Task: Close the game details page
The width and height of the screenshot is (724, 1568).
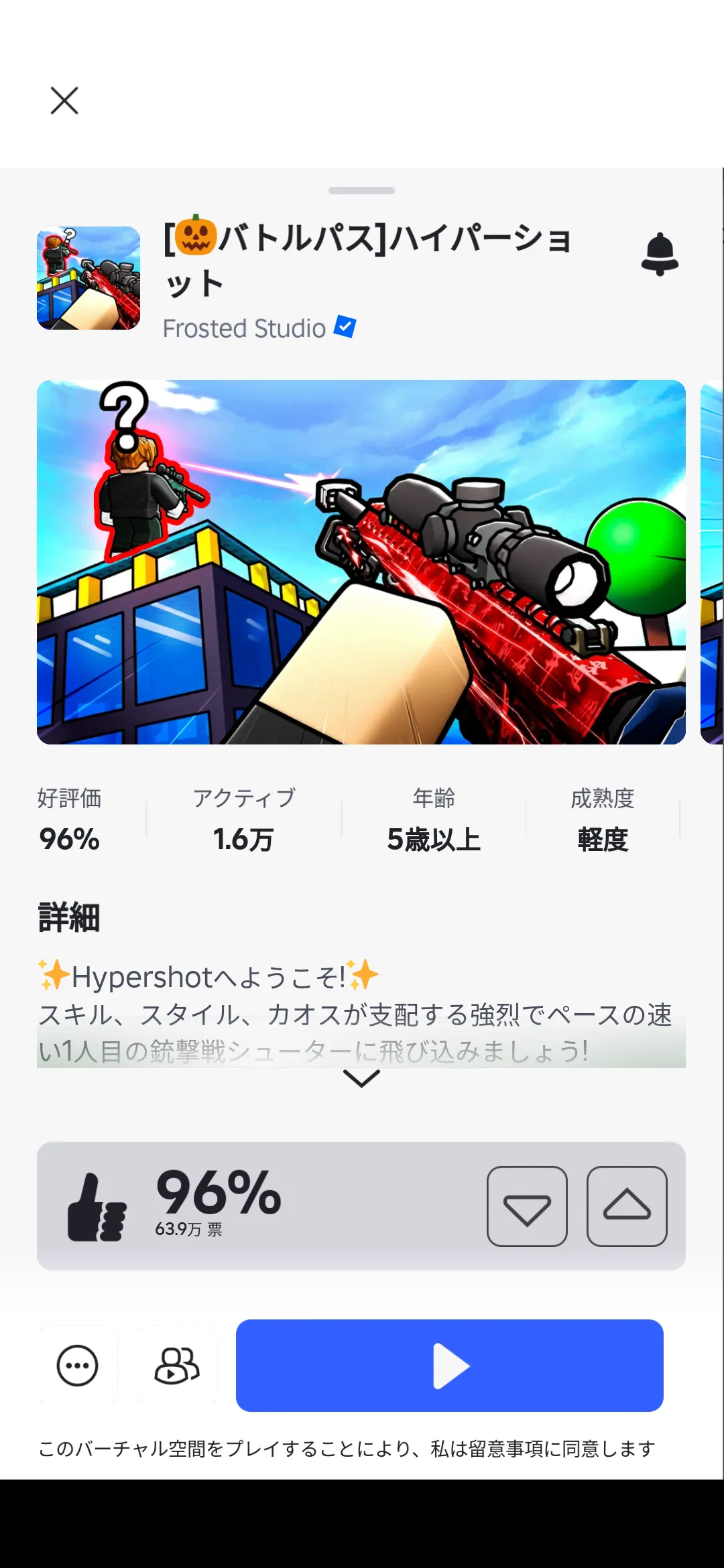Action: [64, 101]
